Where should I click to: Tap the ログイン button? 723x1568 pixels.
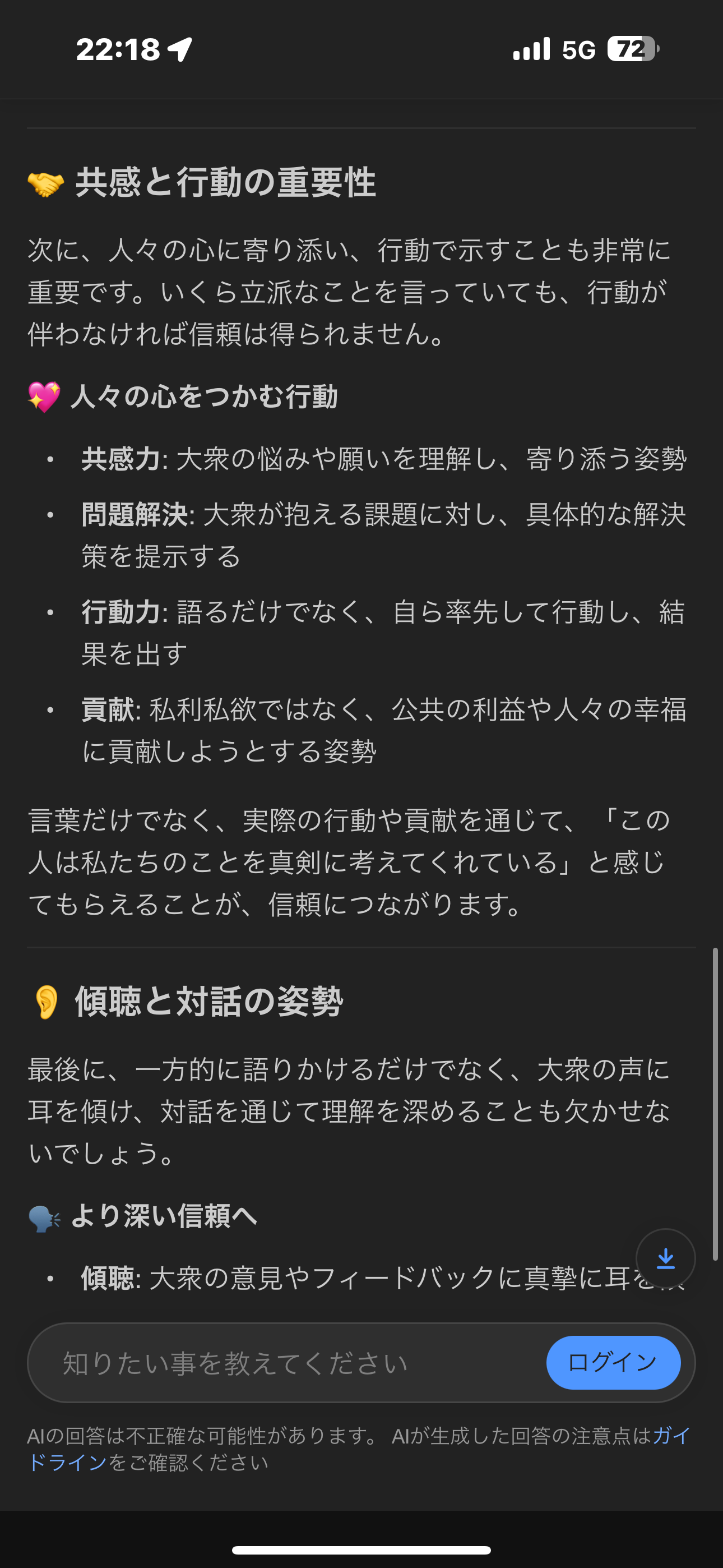613,1362
